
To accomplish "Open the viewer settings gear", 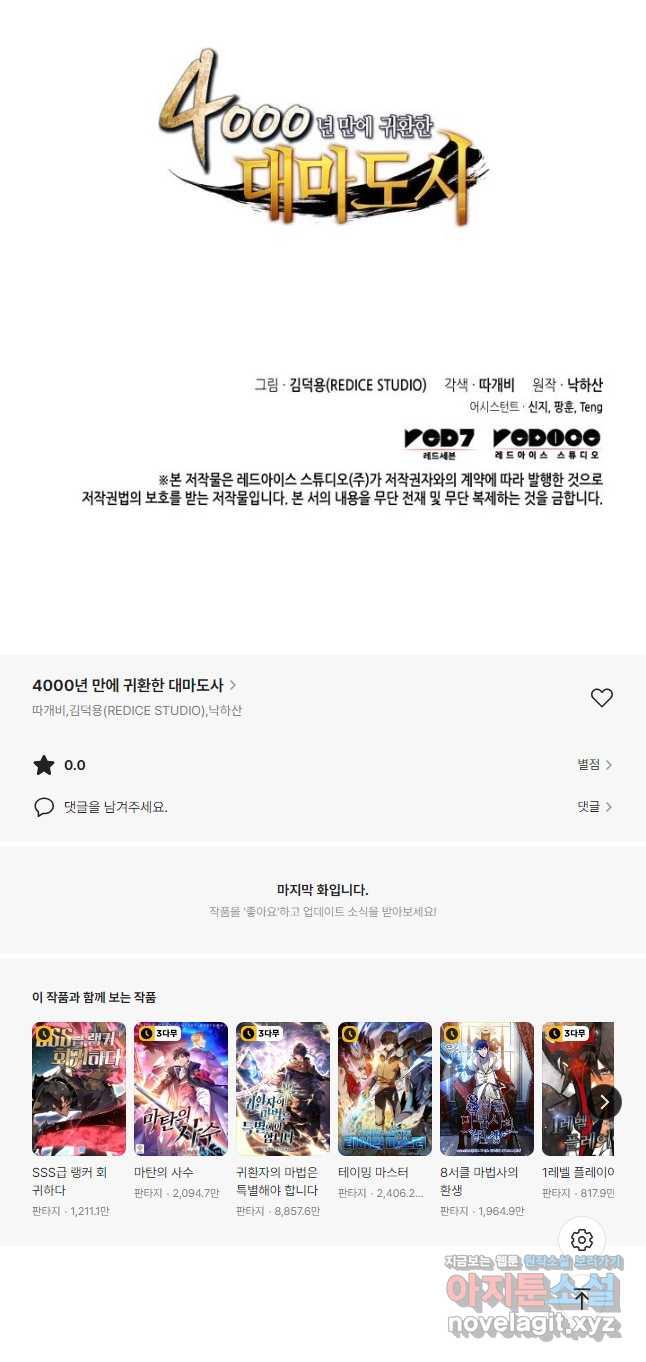I will point(582,1241).
